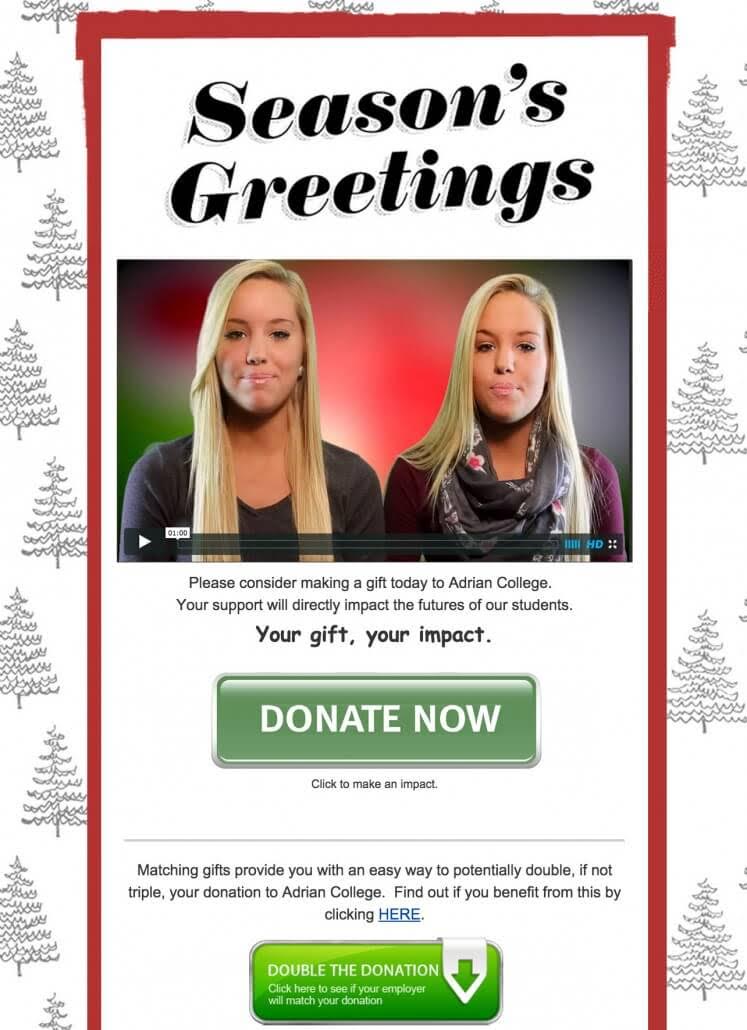Click the play triangle icon

click(x=143, y=541)
